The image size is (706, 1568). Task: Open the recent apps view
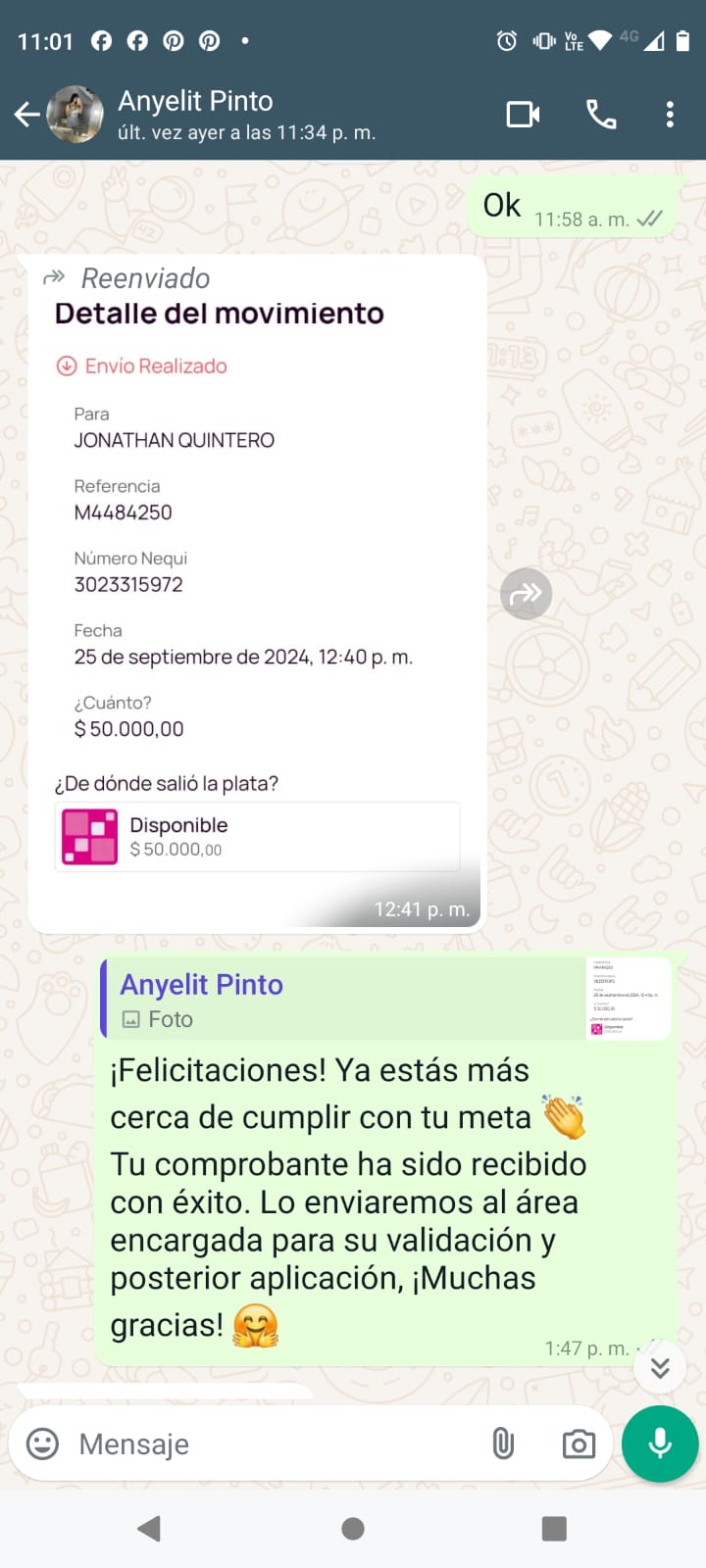coord(554,1529)
